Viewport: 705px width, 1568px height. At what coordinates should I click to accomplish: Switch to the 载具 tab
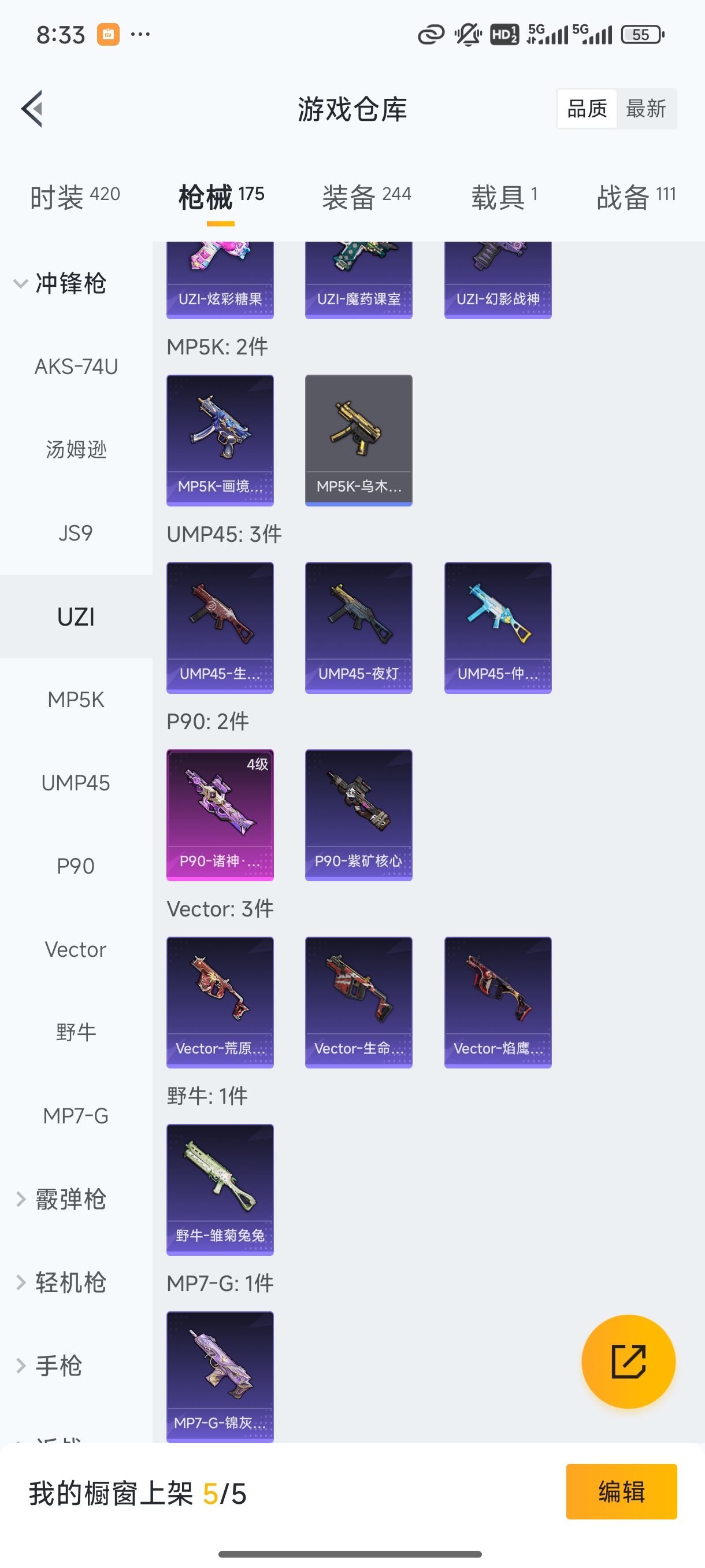click(504, 197)
